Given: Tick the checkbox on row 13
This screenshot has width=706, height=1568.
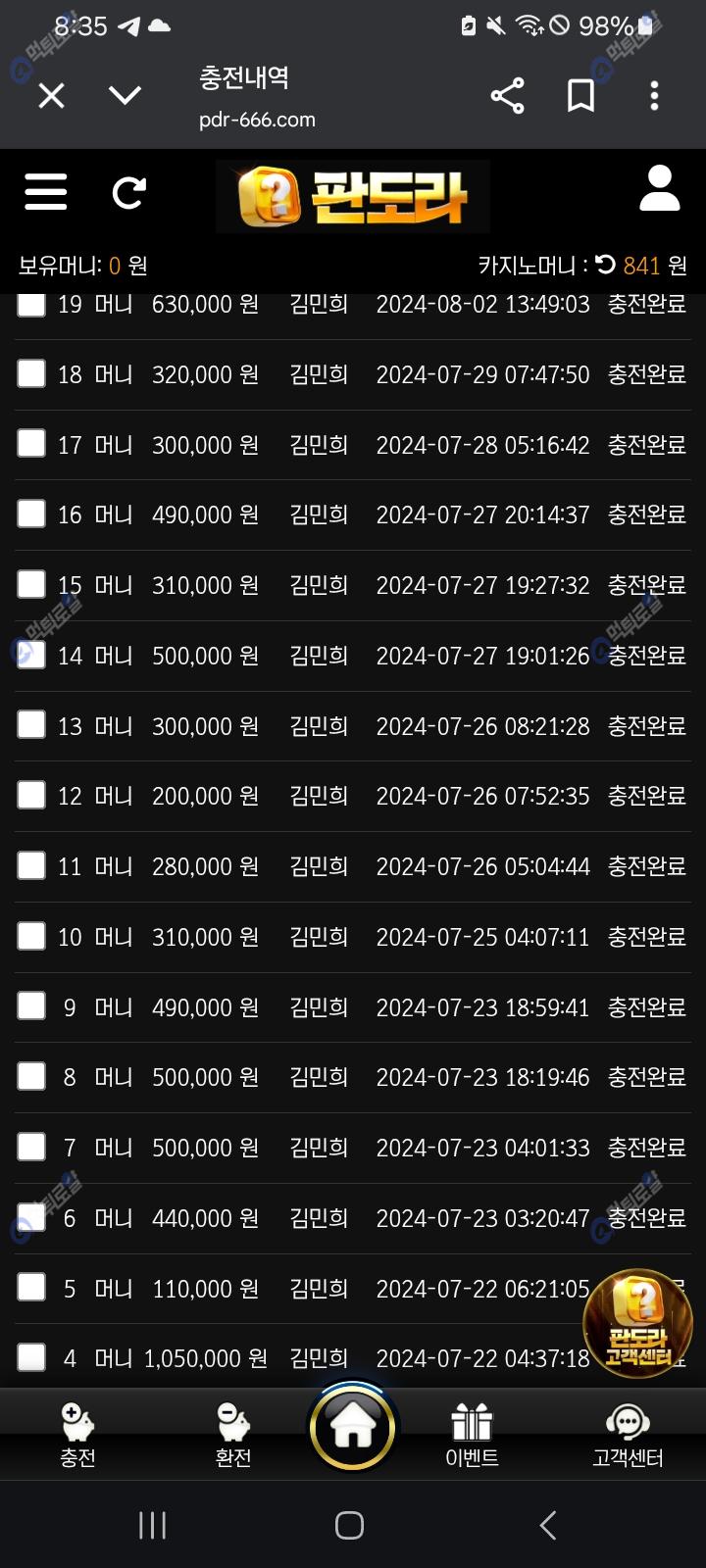Looking at the screenshot, I should [31, 725].
